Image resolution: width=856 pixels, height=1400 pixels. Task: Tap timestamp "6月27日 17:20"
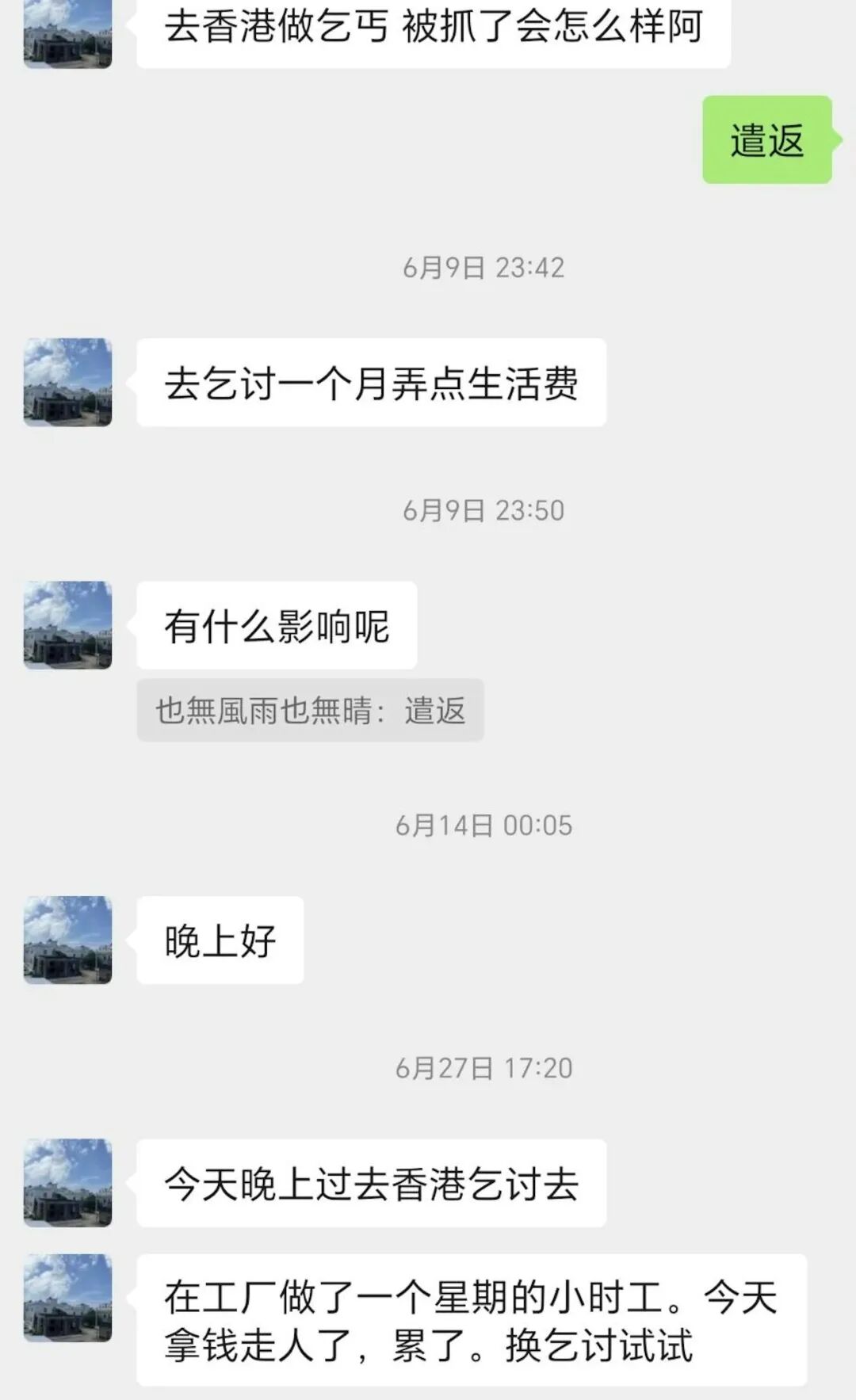pos(484,1067)
